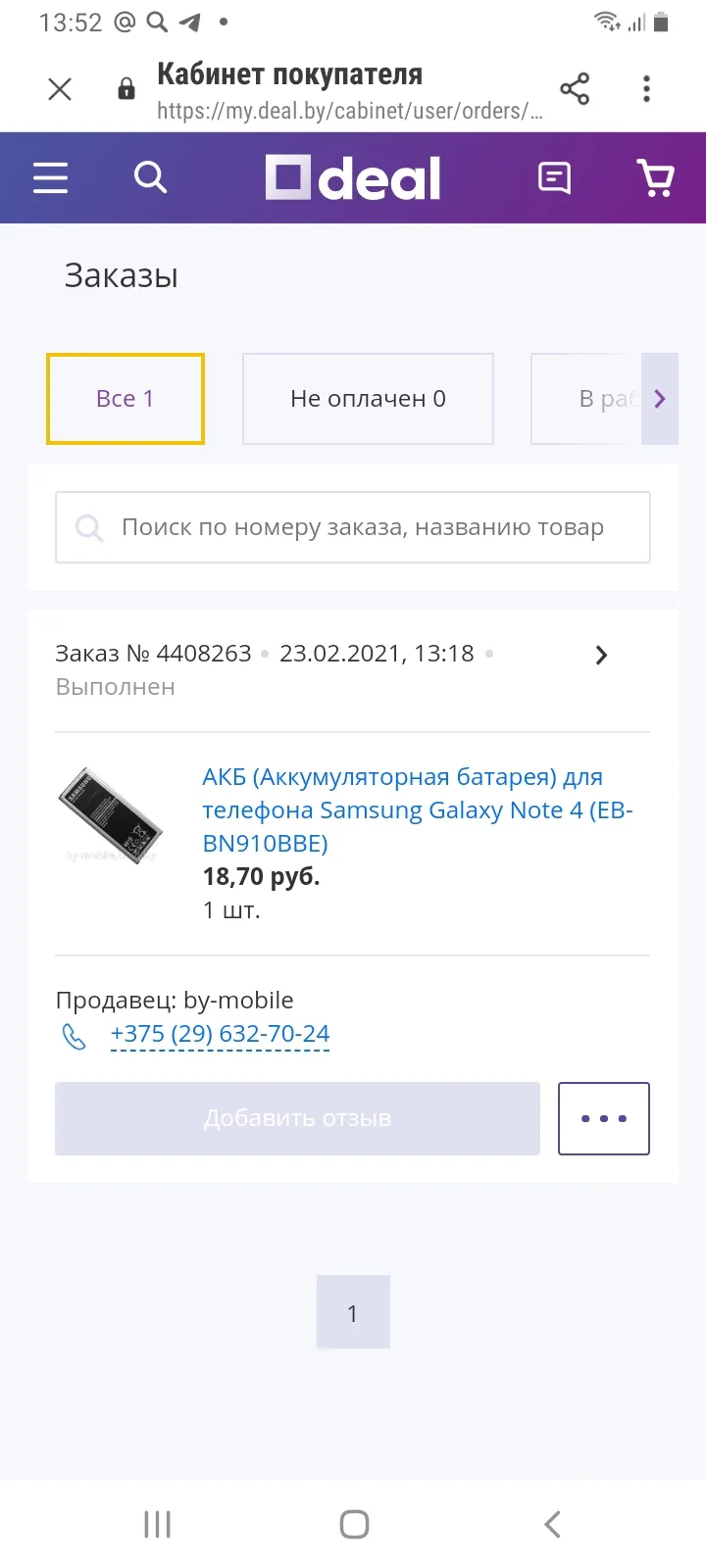Show more order status tabs arrow
Screen dimensions: 706x1568
pyautogui.click(x=660, y=399)
